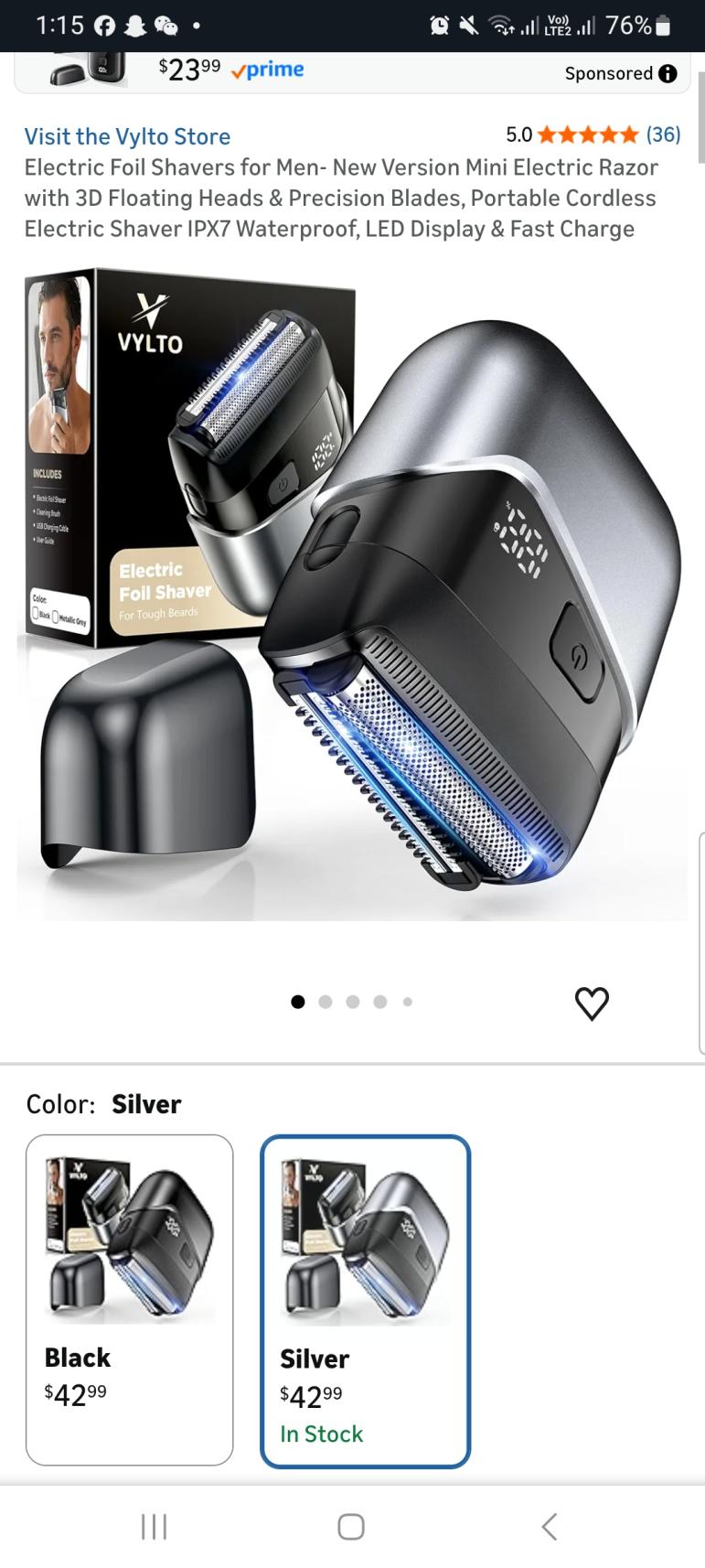Open the 36 customer ratings
The width and height of the screenshot is (705, 1568).
pos(663,134)
